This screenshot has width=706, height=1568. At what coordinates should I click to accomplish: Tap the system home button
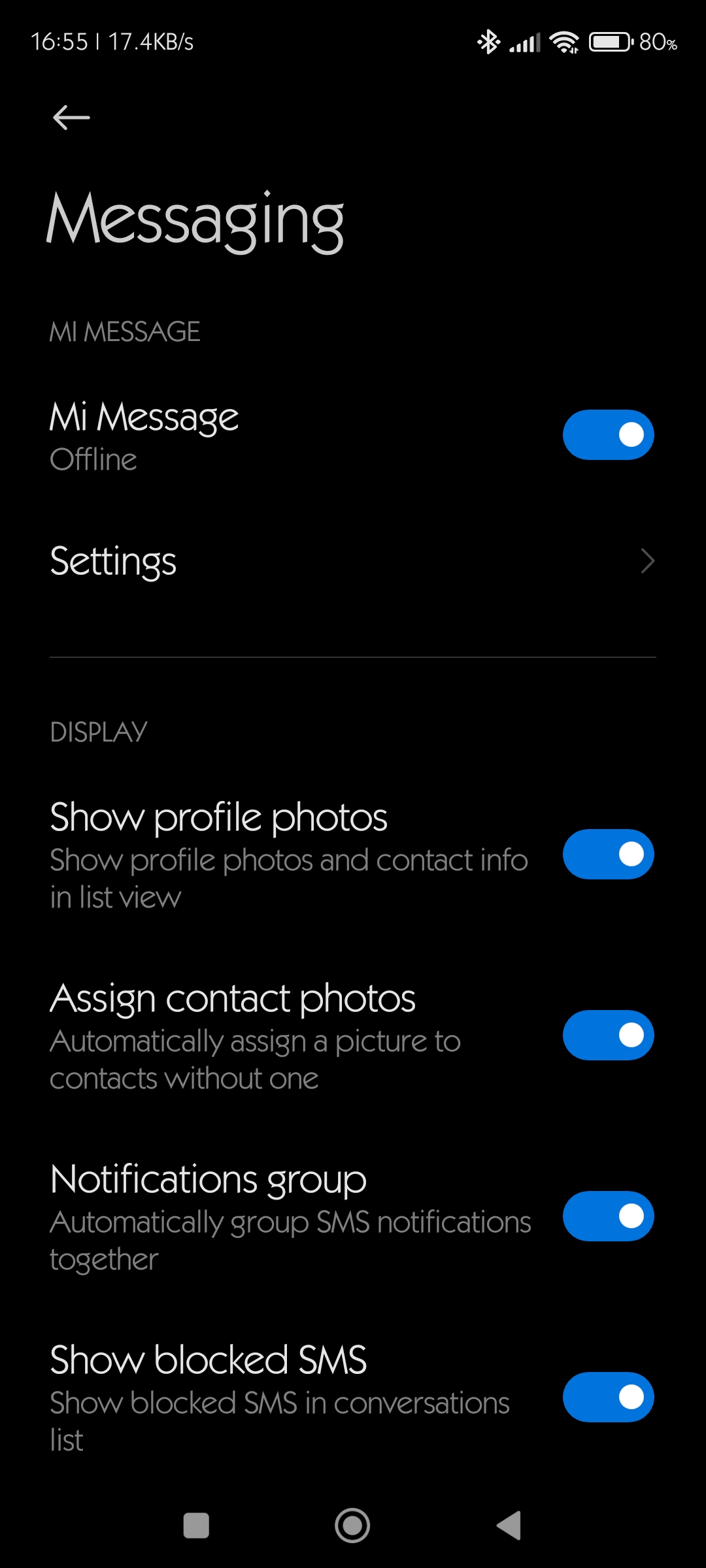(352, 1526)
